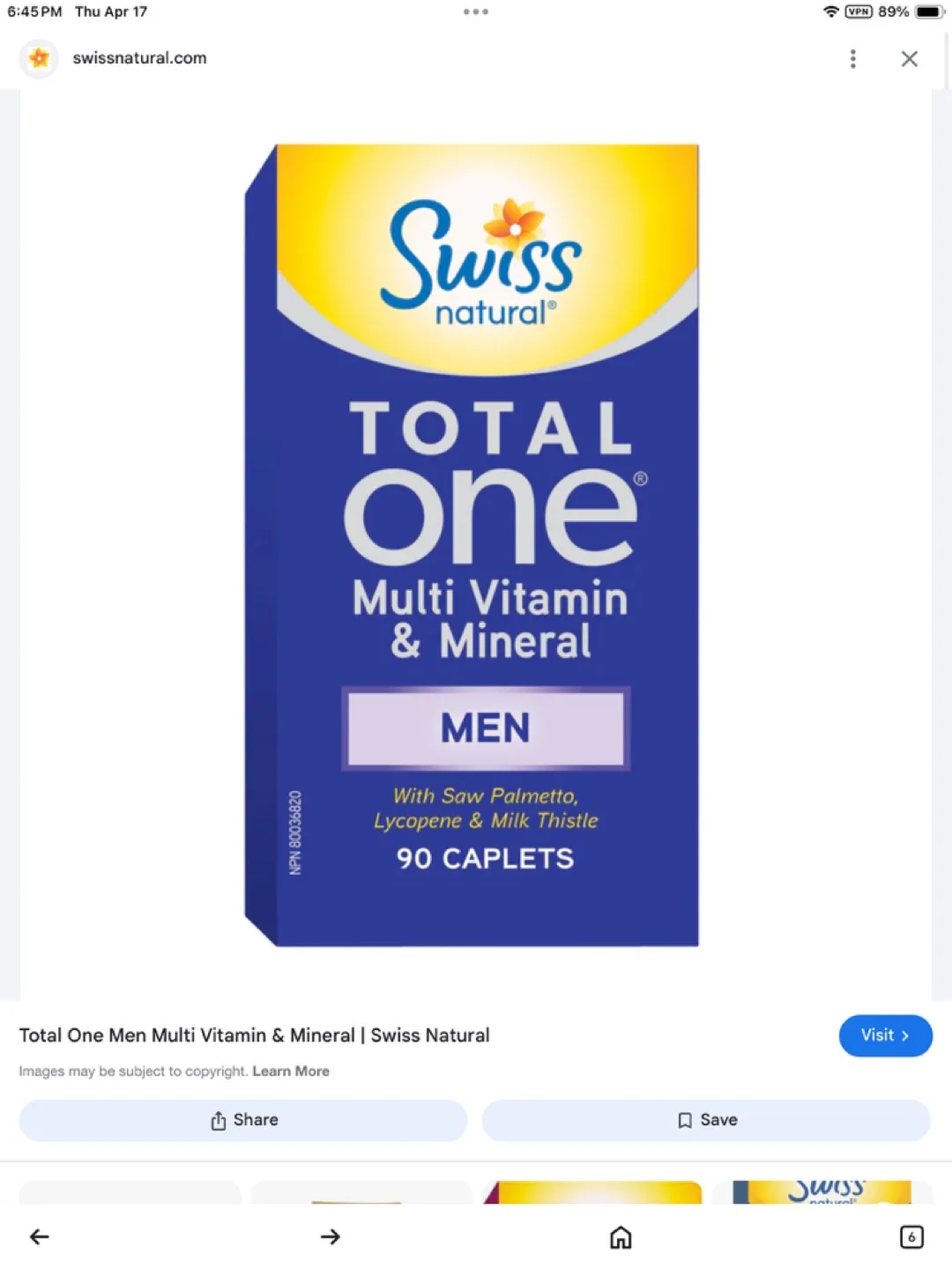Tap the bookmark icon on the Save button
The width and height of the screenshot is (952, 1270).
[685, 1120]
